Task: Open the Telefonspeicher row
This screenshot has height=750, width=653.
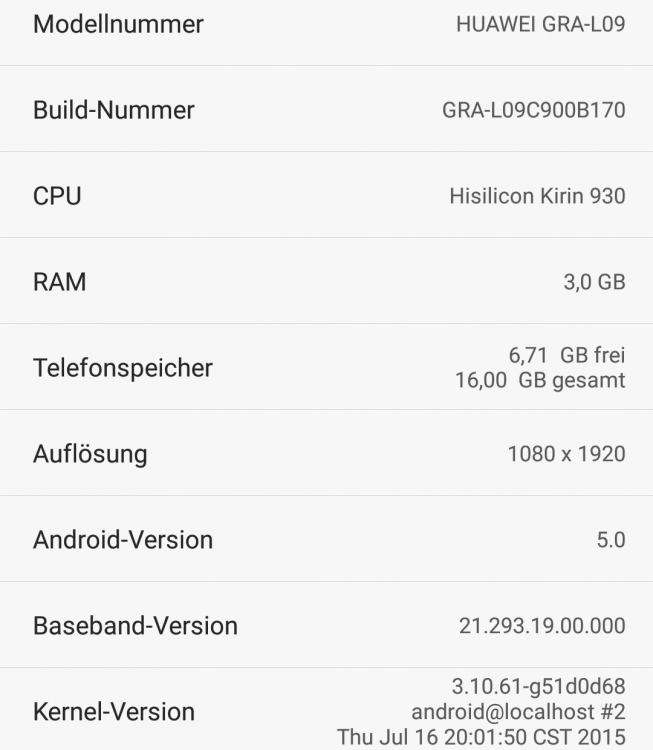Action: 326,368
